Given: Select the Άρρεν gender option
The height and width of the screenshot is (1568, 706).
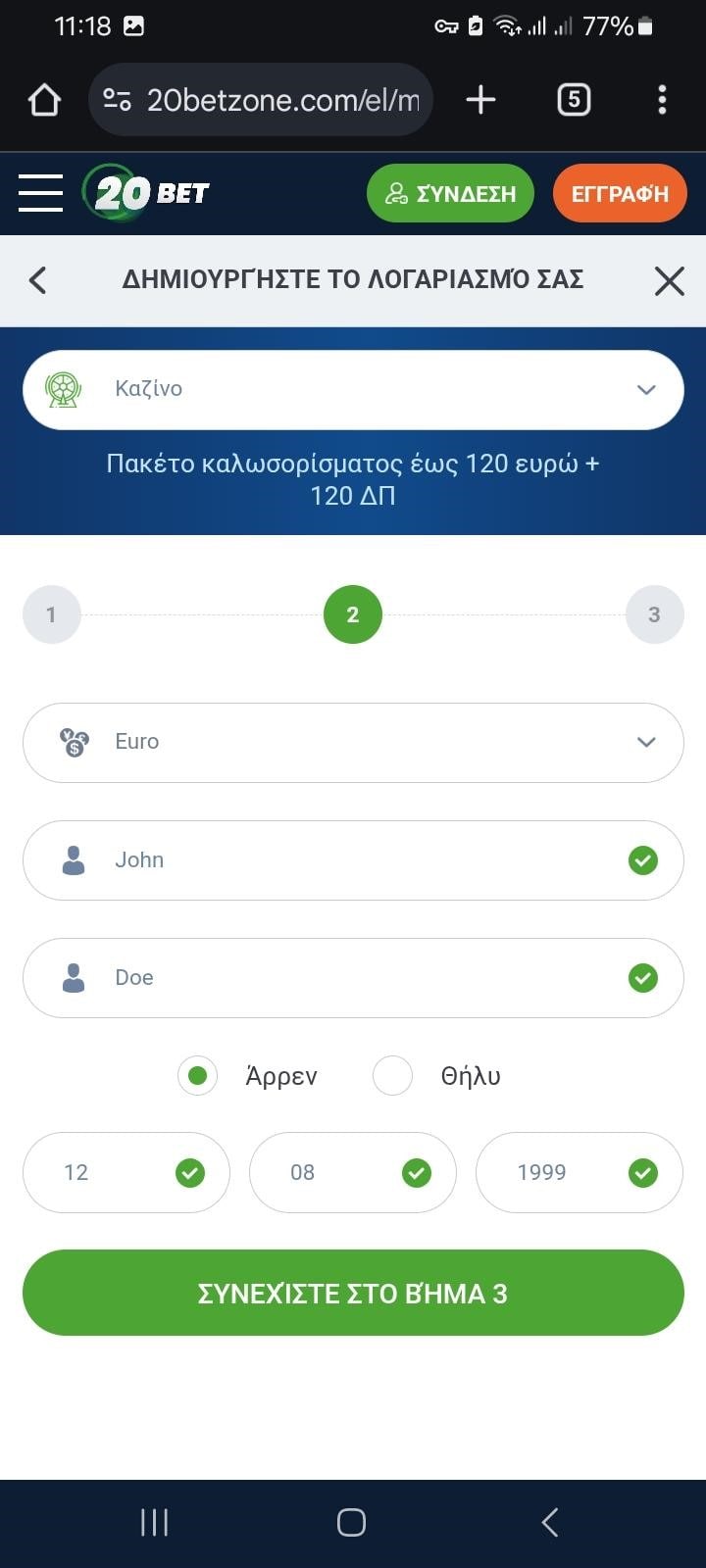Looking at the screenshot, I should tap(198, 1076).
